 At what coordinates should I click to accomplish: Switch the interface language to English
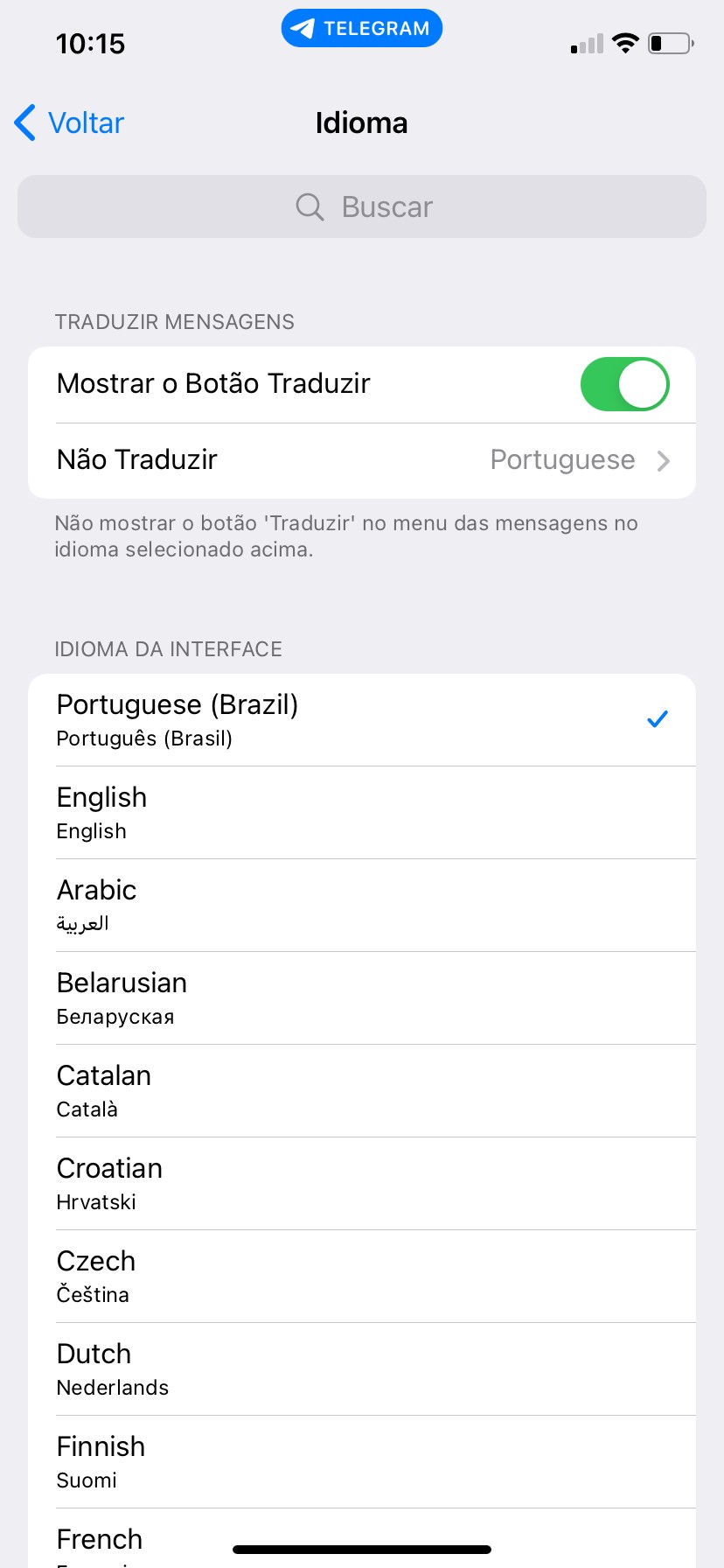[x=362, y=813]
